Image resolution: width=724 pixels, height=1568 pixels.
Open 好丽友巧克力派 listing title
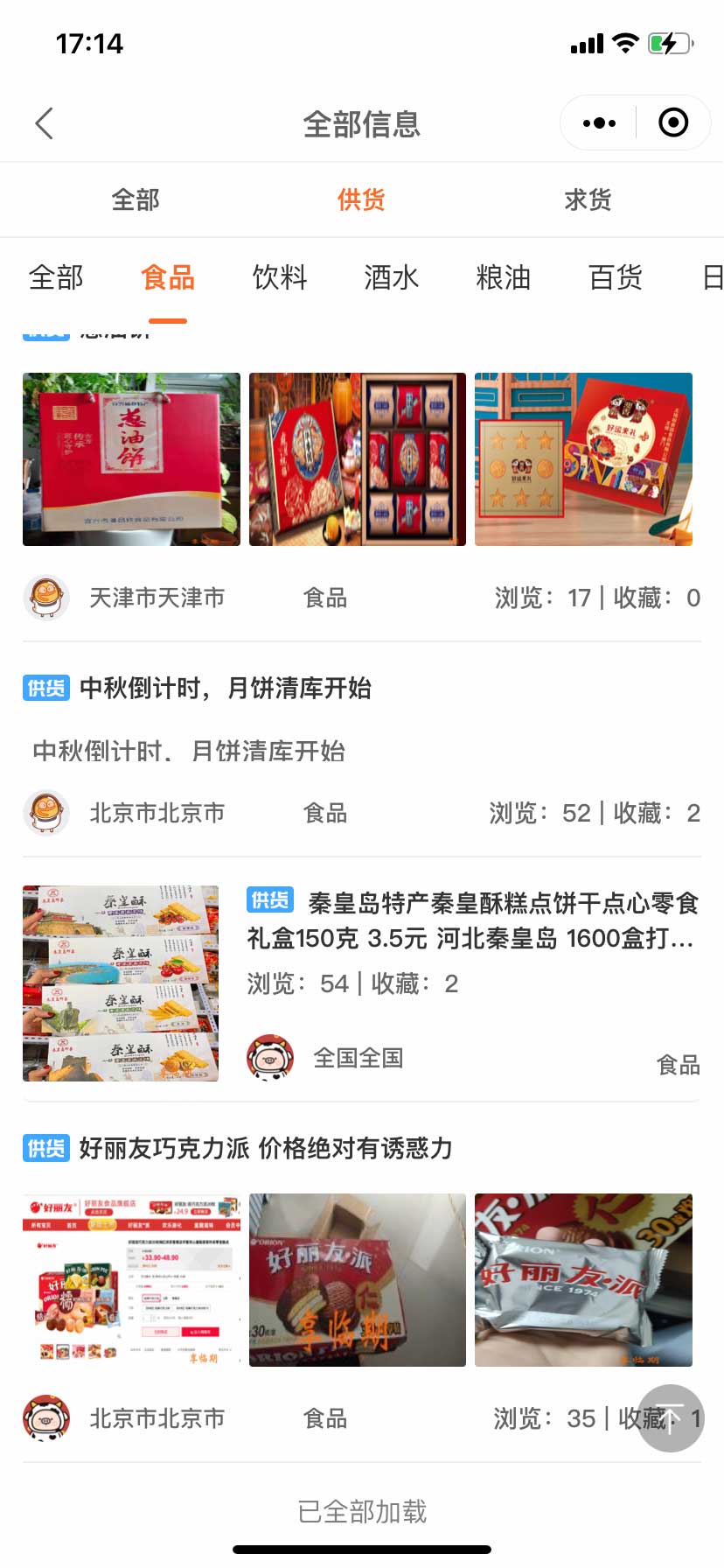coord(266,1148)
